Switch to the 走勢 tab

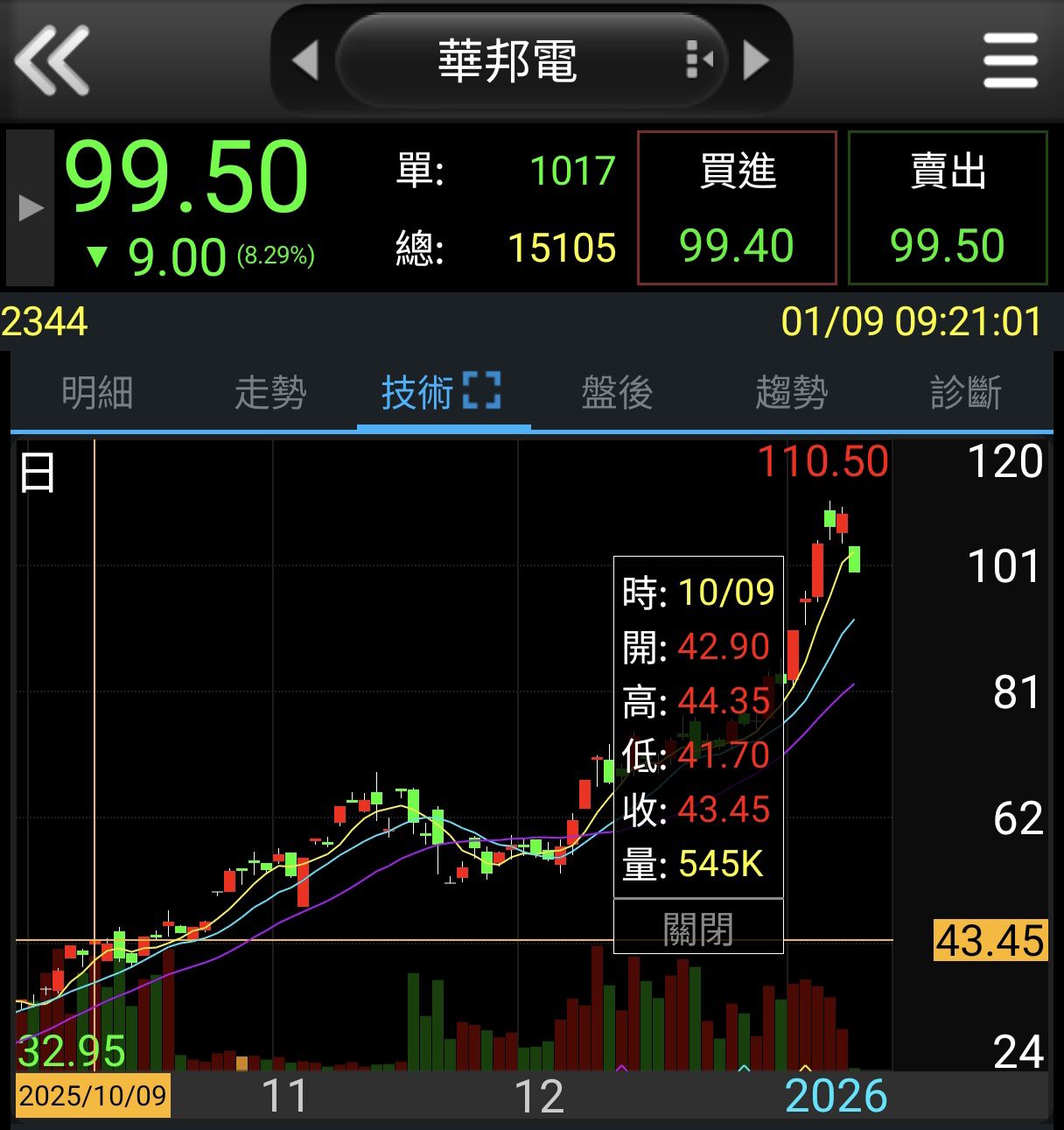270,393
